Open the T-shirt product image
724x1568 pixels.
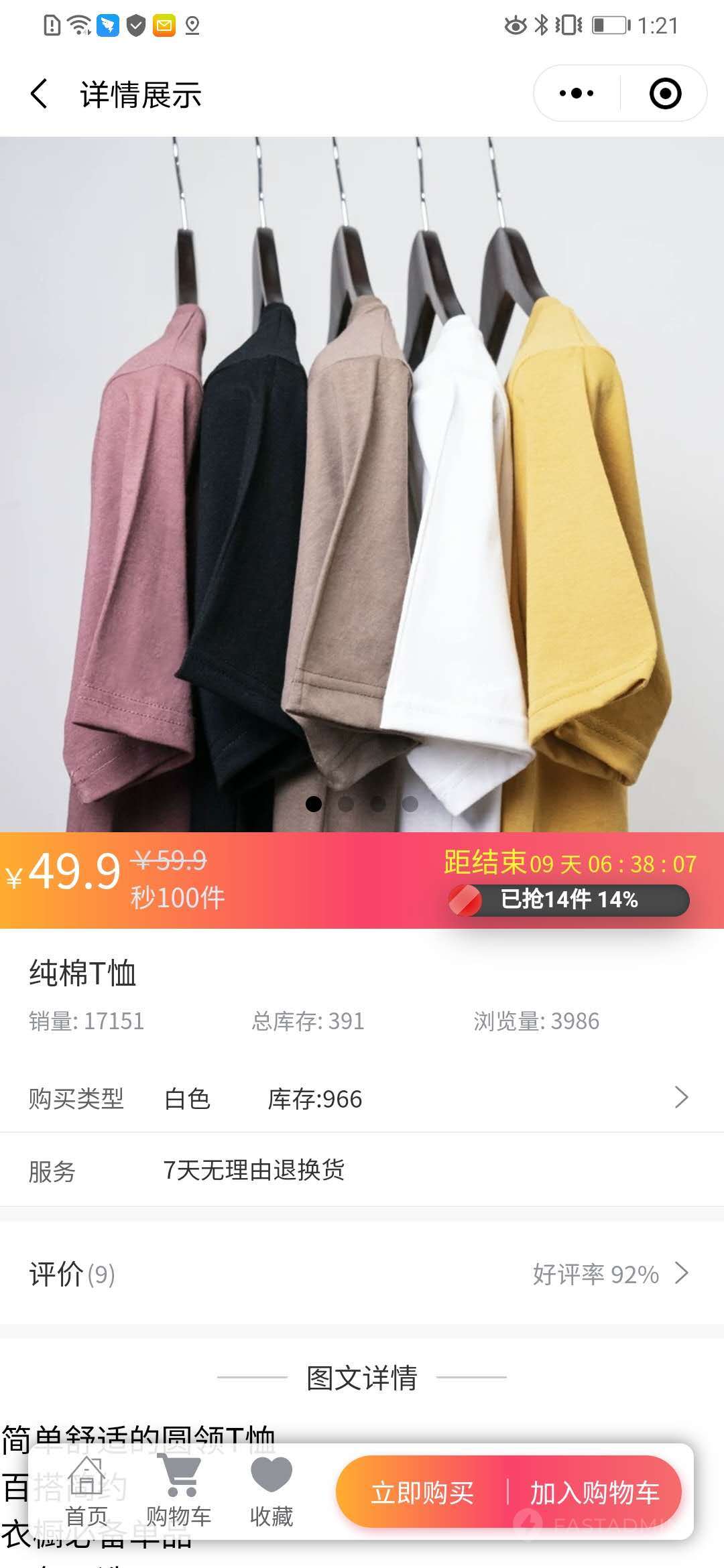tap(362, 484)
